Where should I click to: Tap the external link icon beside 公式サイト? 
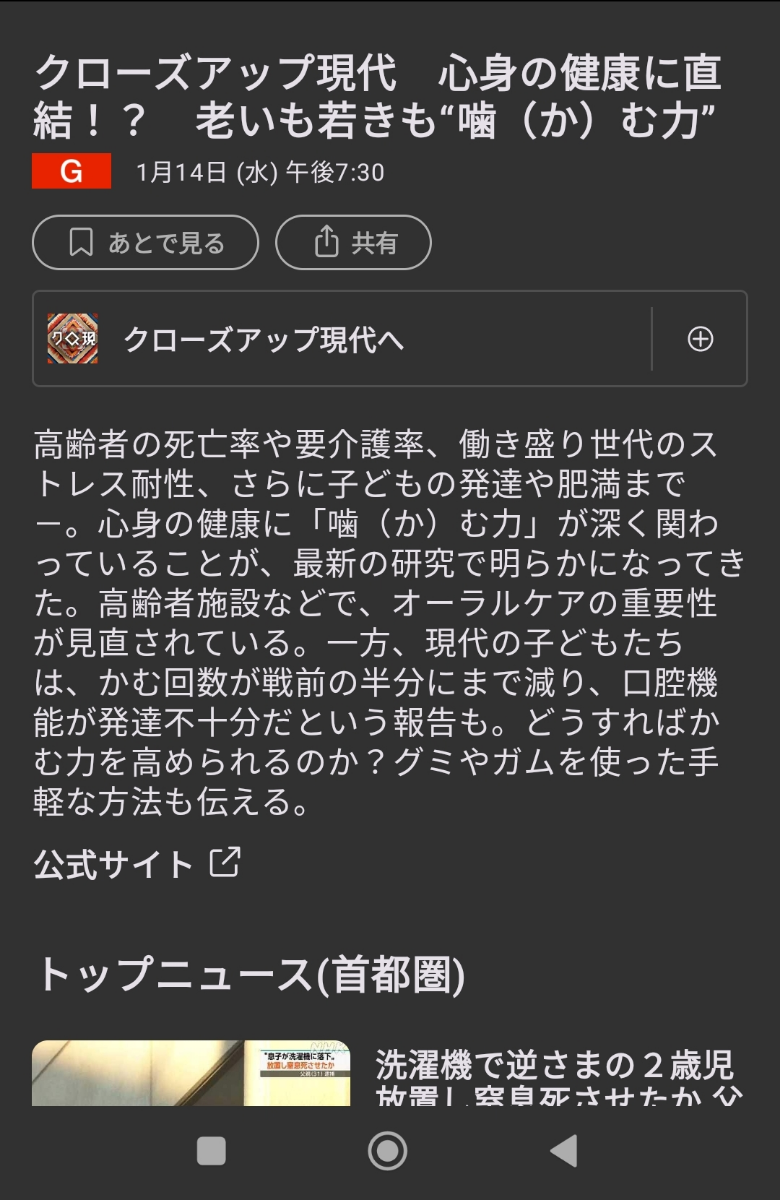225,862
